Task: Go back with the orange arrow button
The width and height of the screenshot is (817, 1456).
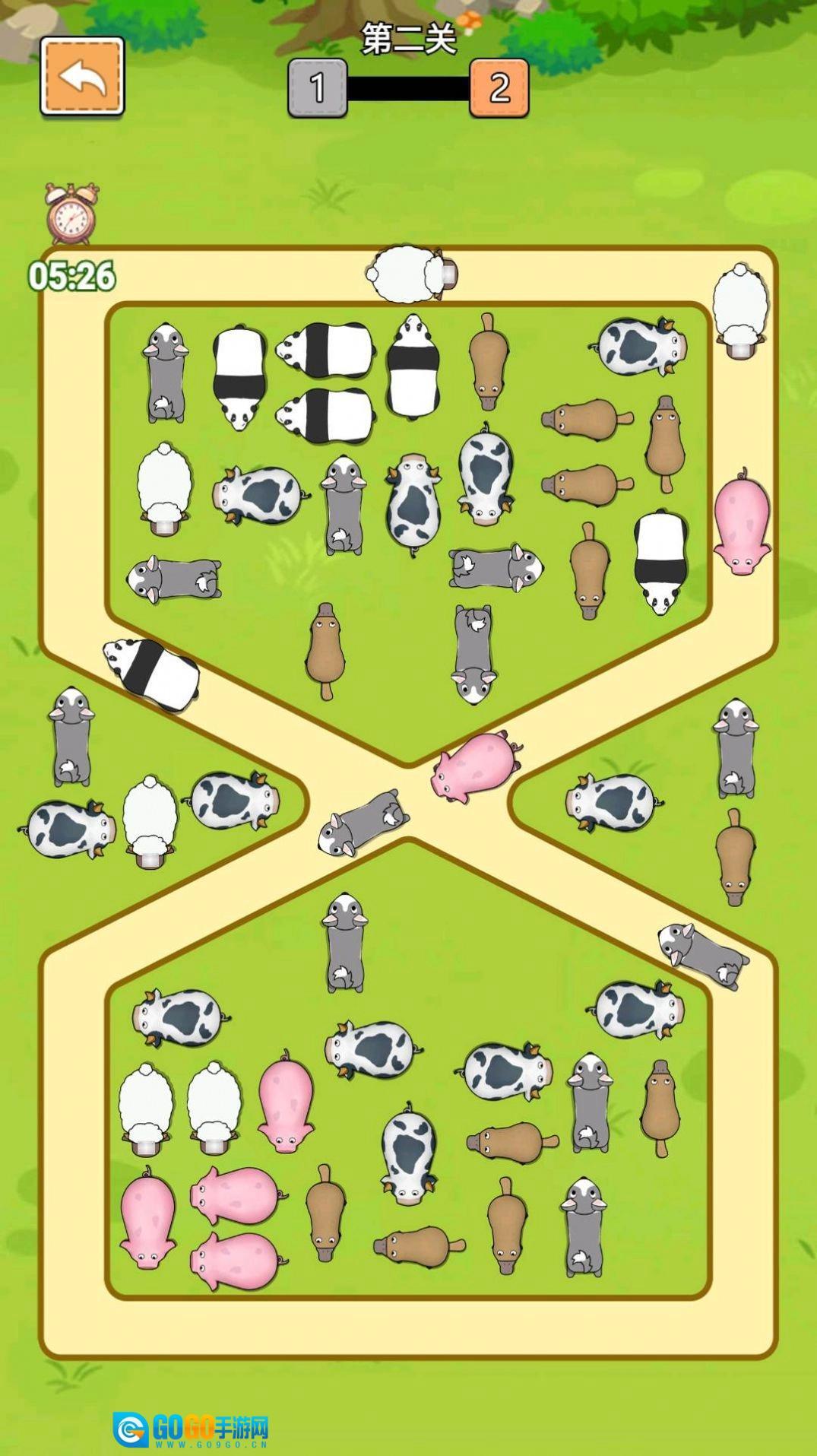Action: (82, 76)
